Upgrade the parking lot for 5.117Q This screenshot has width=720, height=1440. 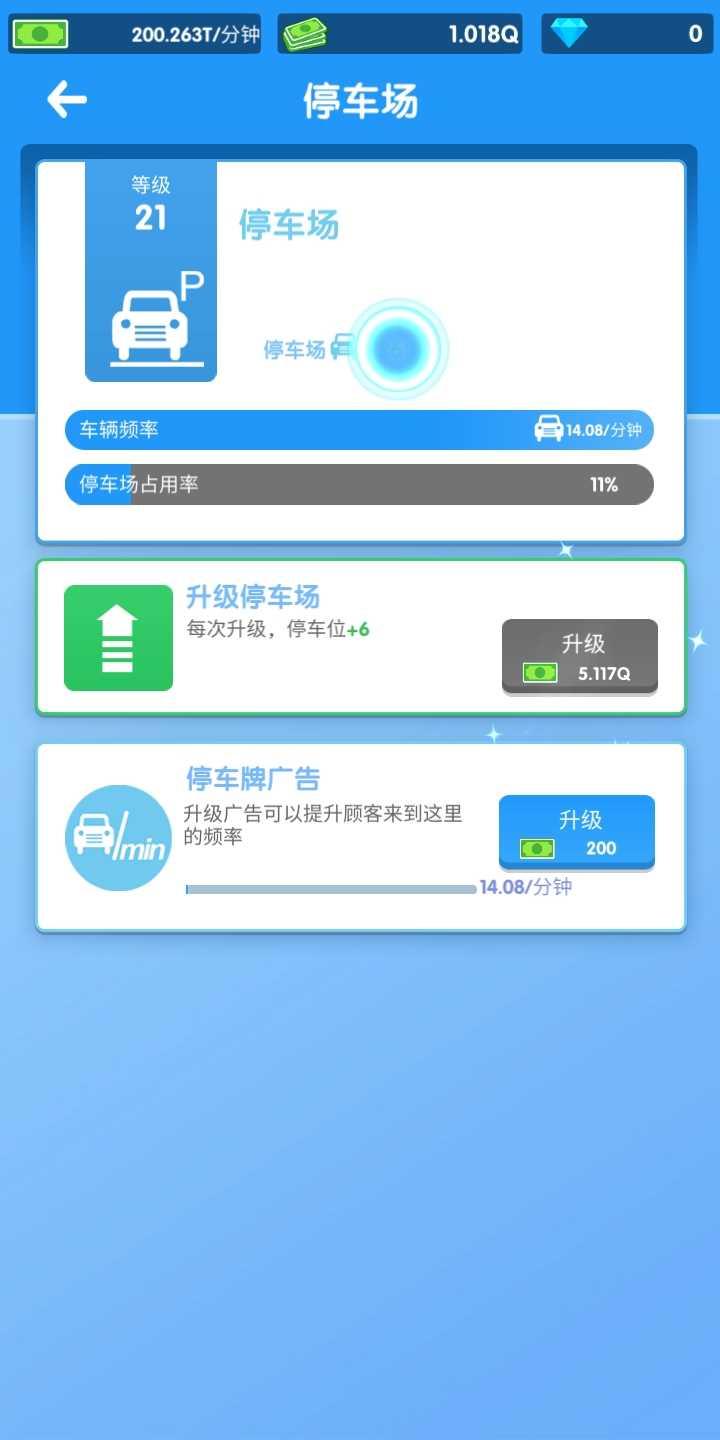[580, 656]
